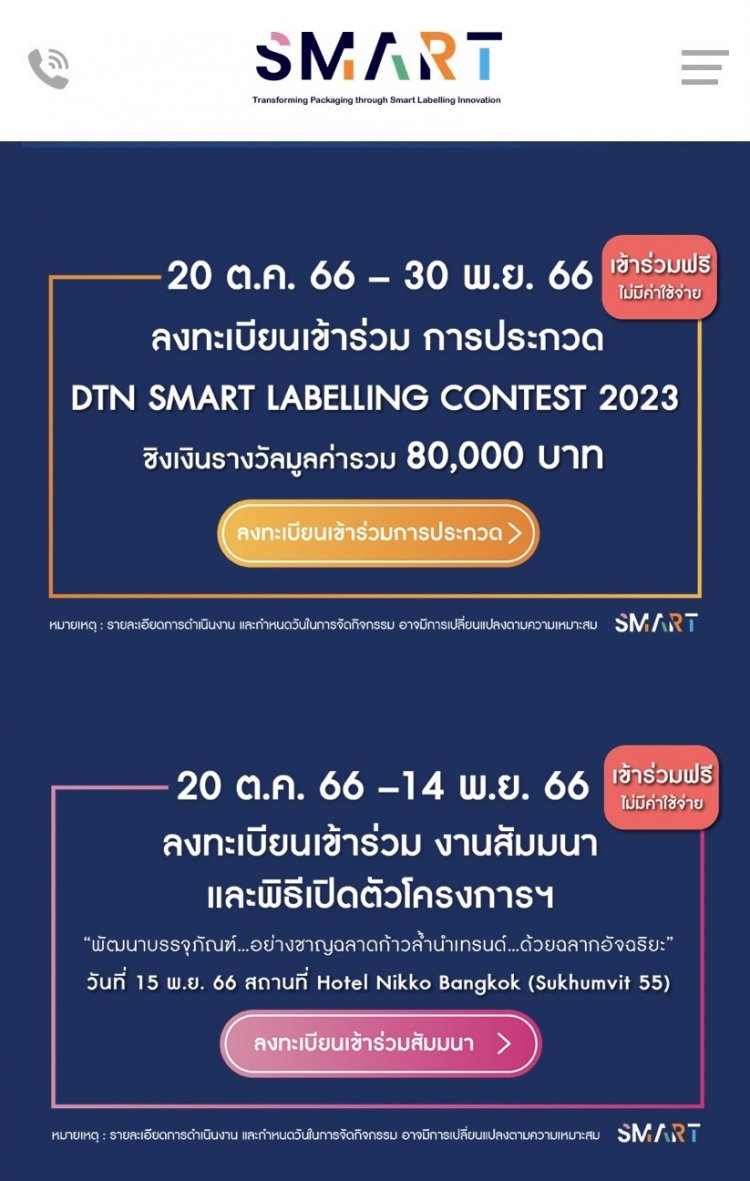Open the hamburger menu
This screenshot has height=1181, width=750.
pos(705,67)
